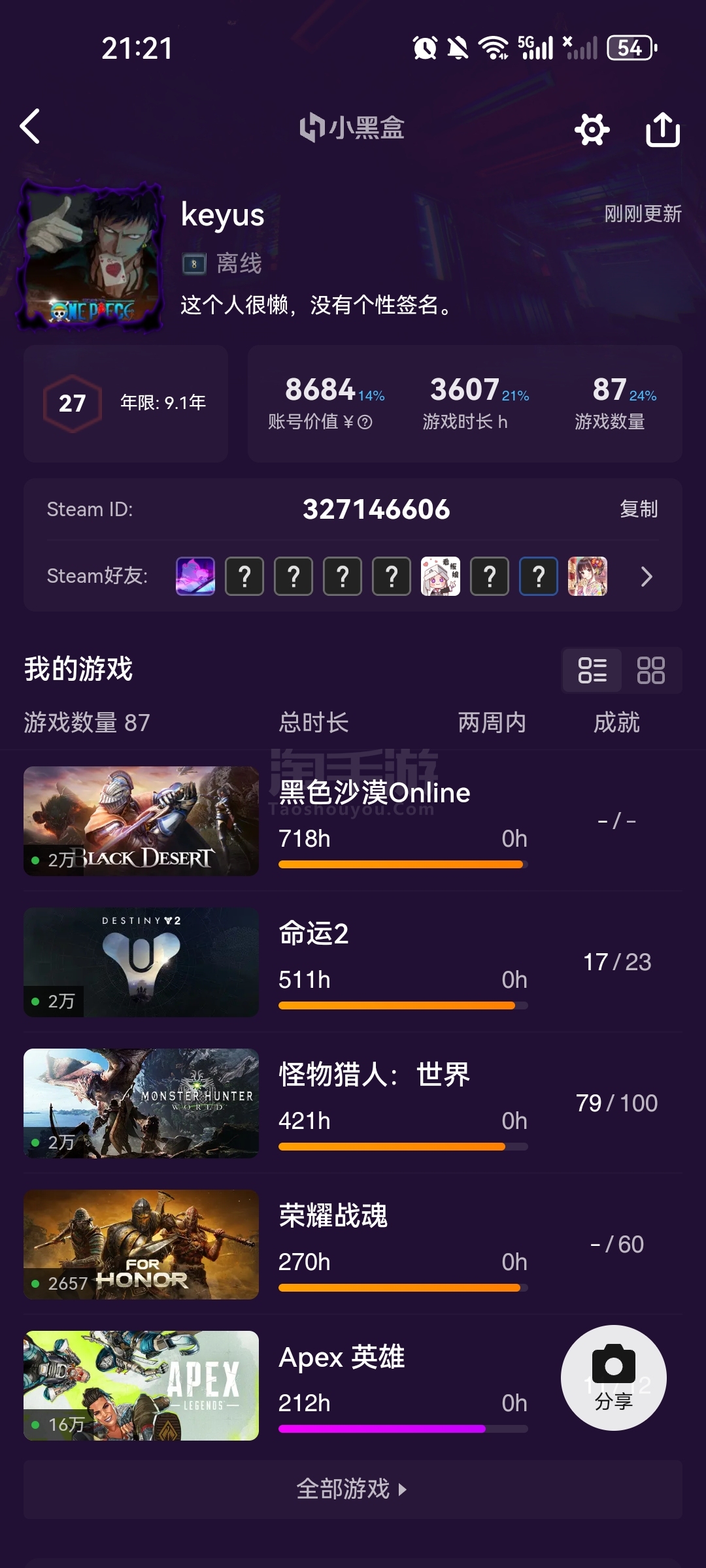Sort games by 总时长

(x=314, y=723)
